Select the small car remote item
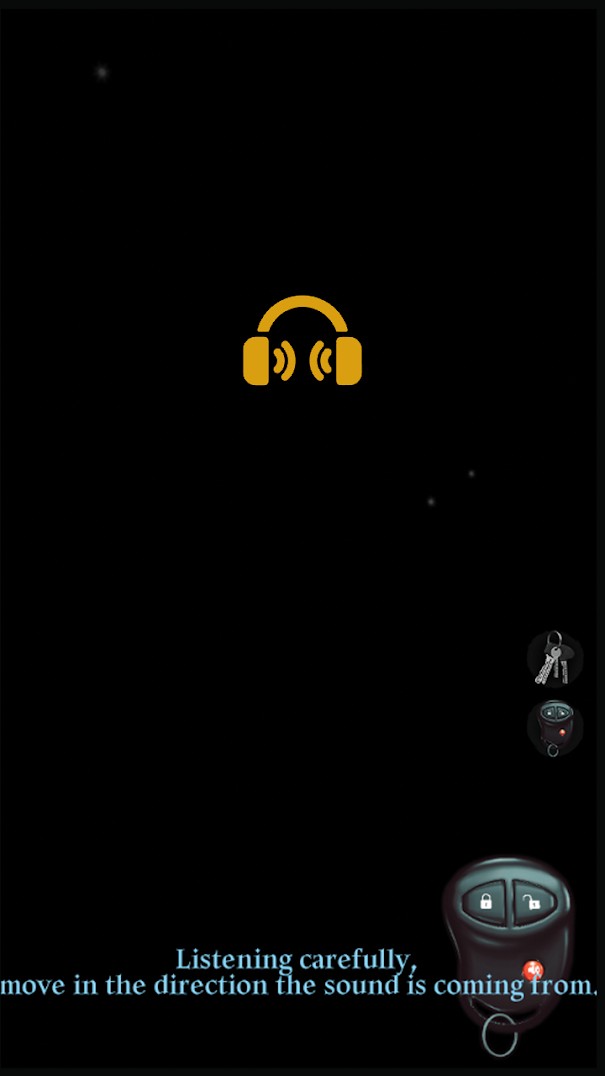 pyautogui.click(x=555, y=727)
